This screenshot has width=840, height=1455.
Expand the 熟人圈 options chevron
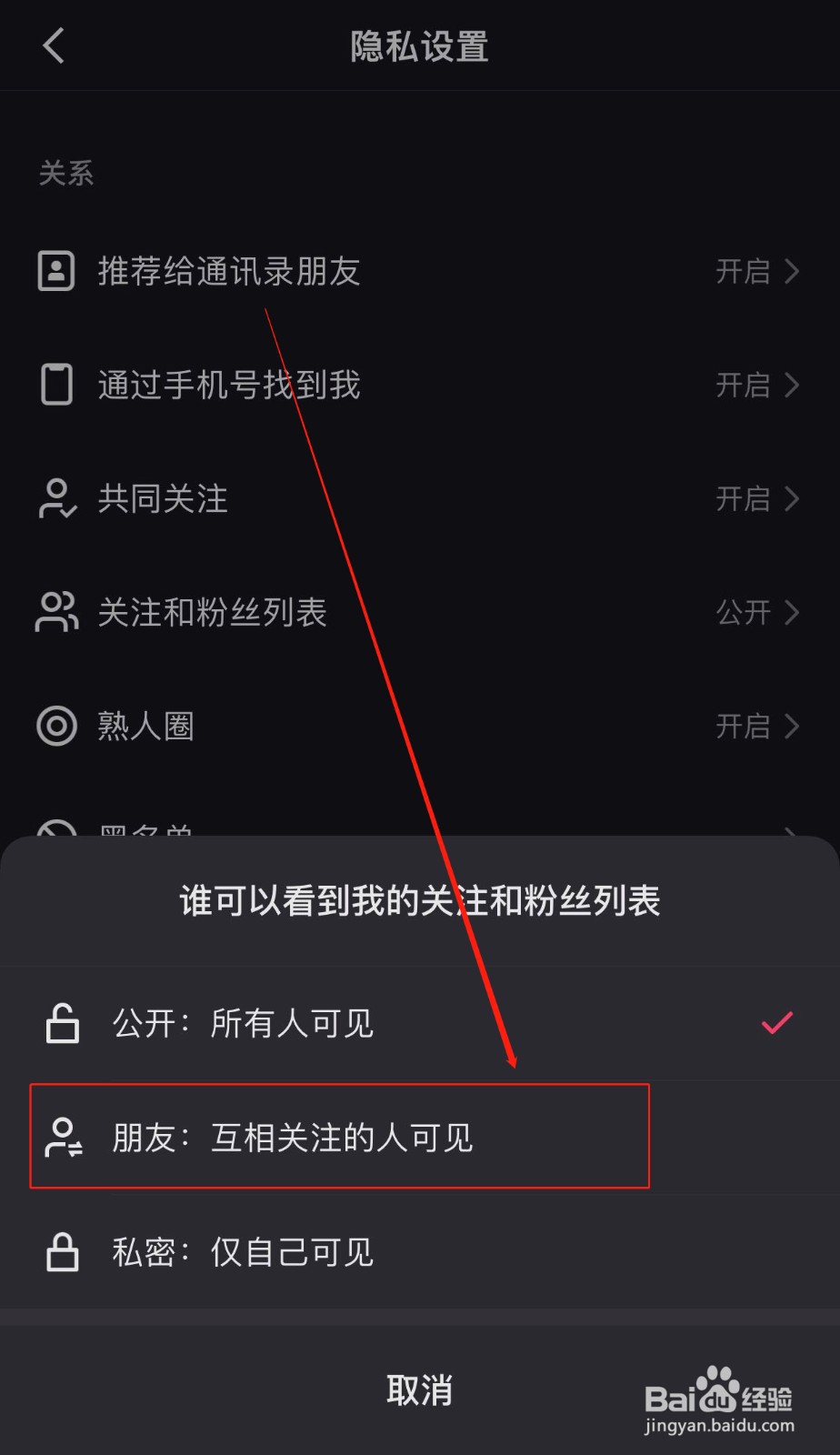(790, 726)
